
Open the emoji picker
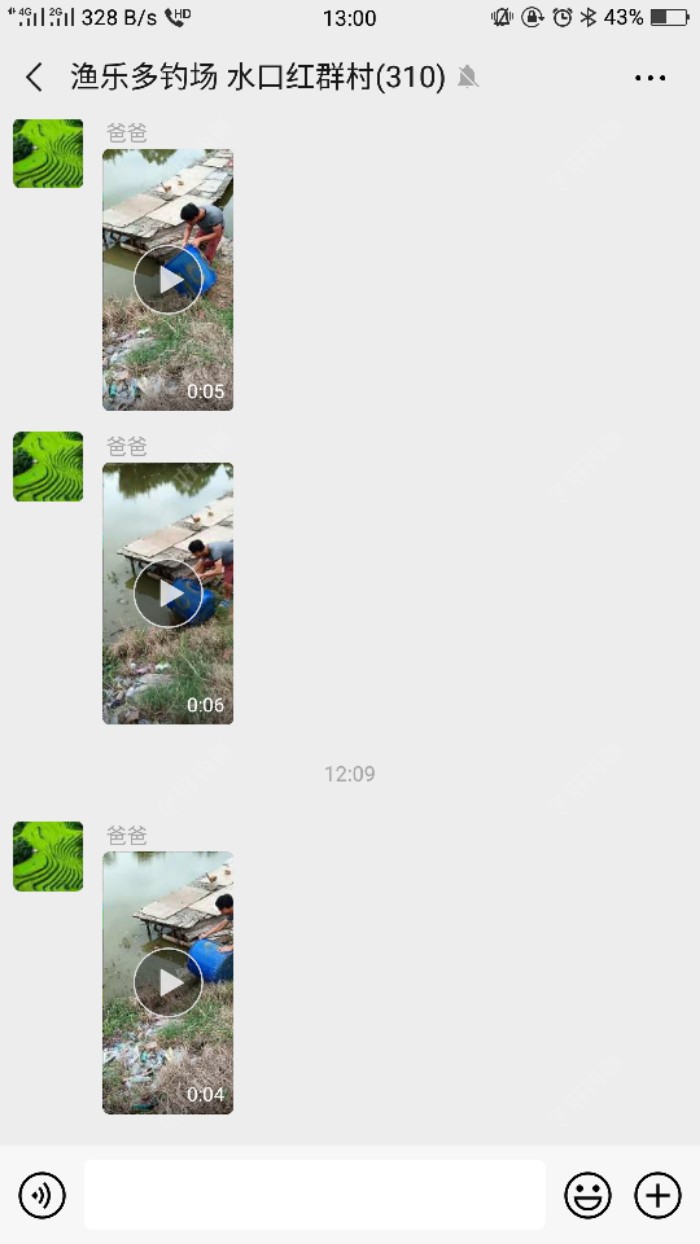pyautogui.click(x=588, y=1195)
